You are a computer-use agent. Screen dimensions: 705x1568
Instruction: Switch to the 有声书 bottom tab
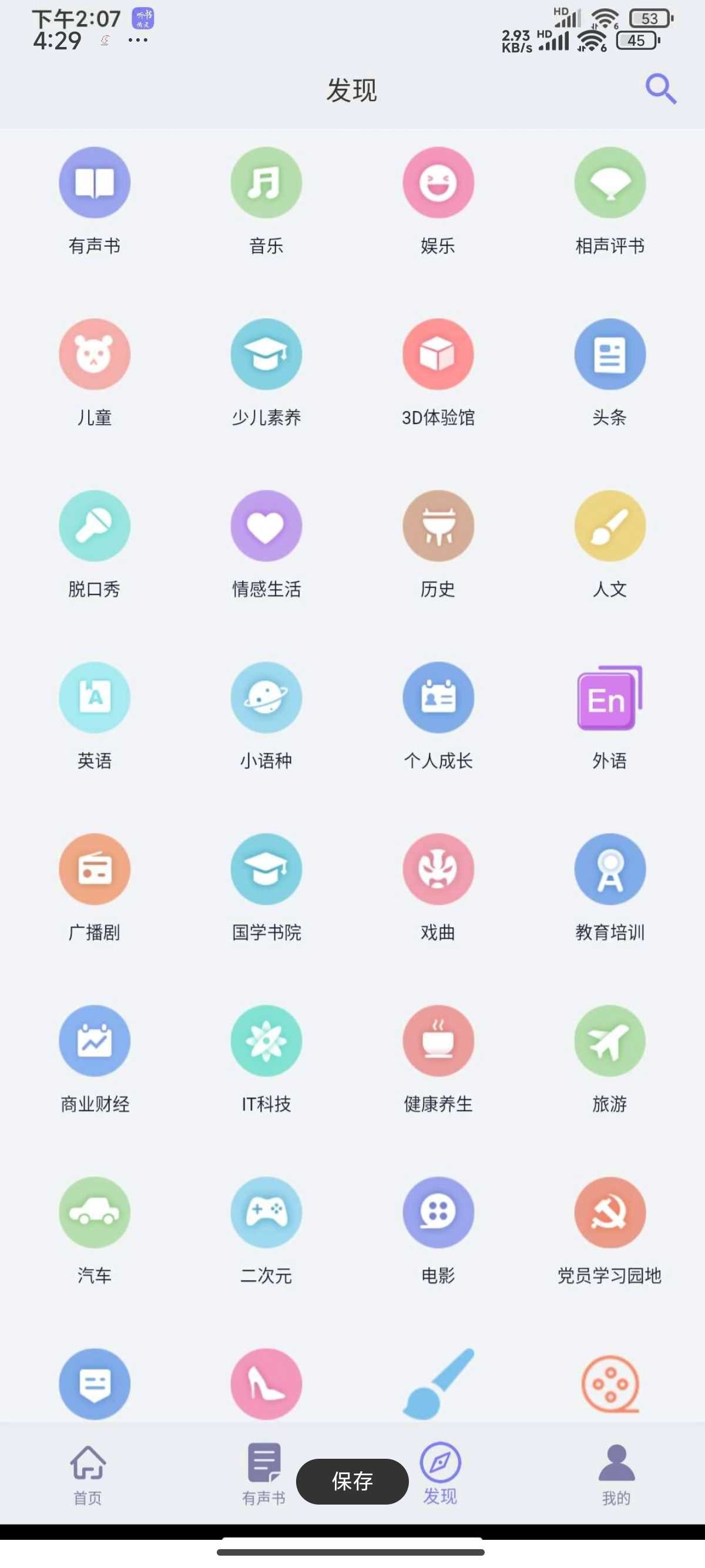point(264,1473)
